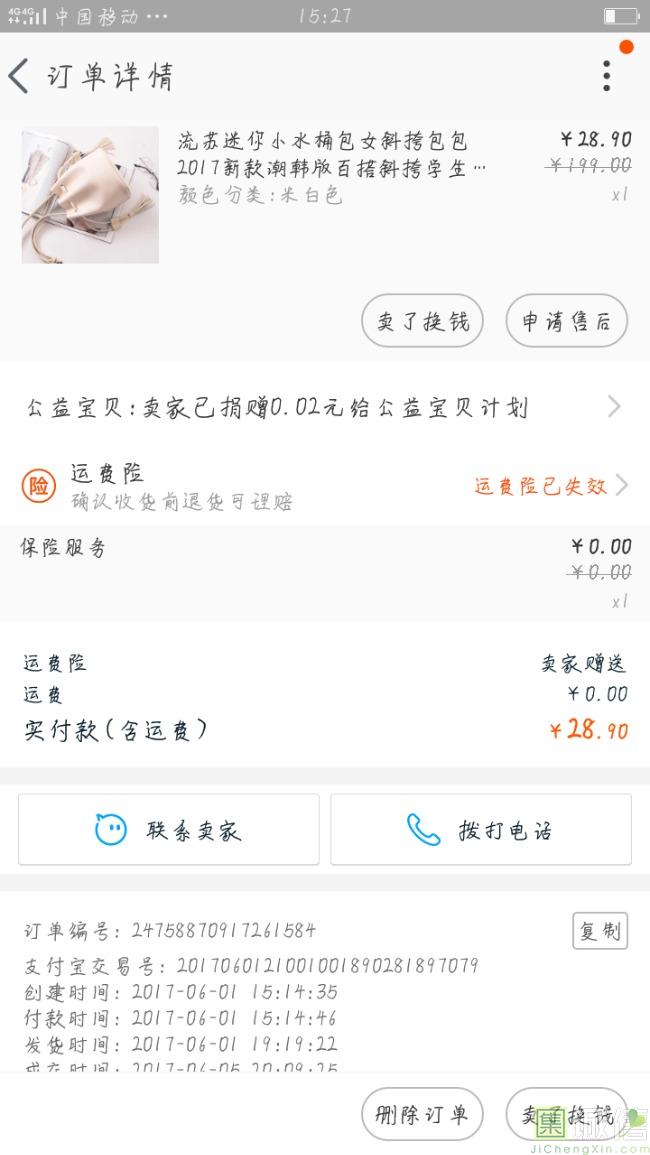Contact the seller via 联系卖家
Image resolution: width=650 pixels, height=1155 pixels.
(x=168, y=829)
